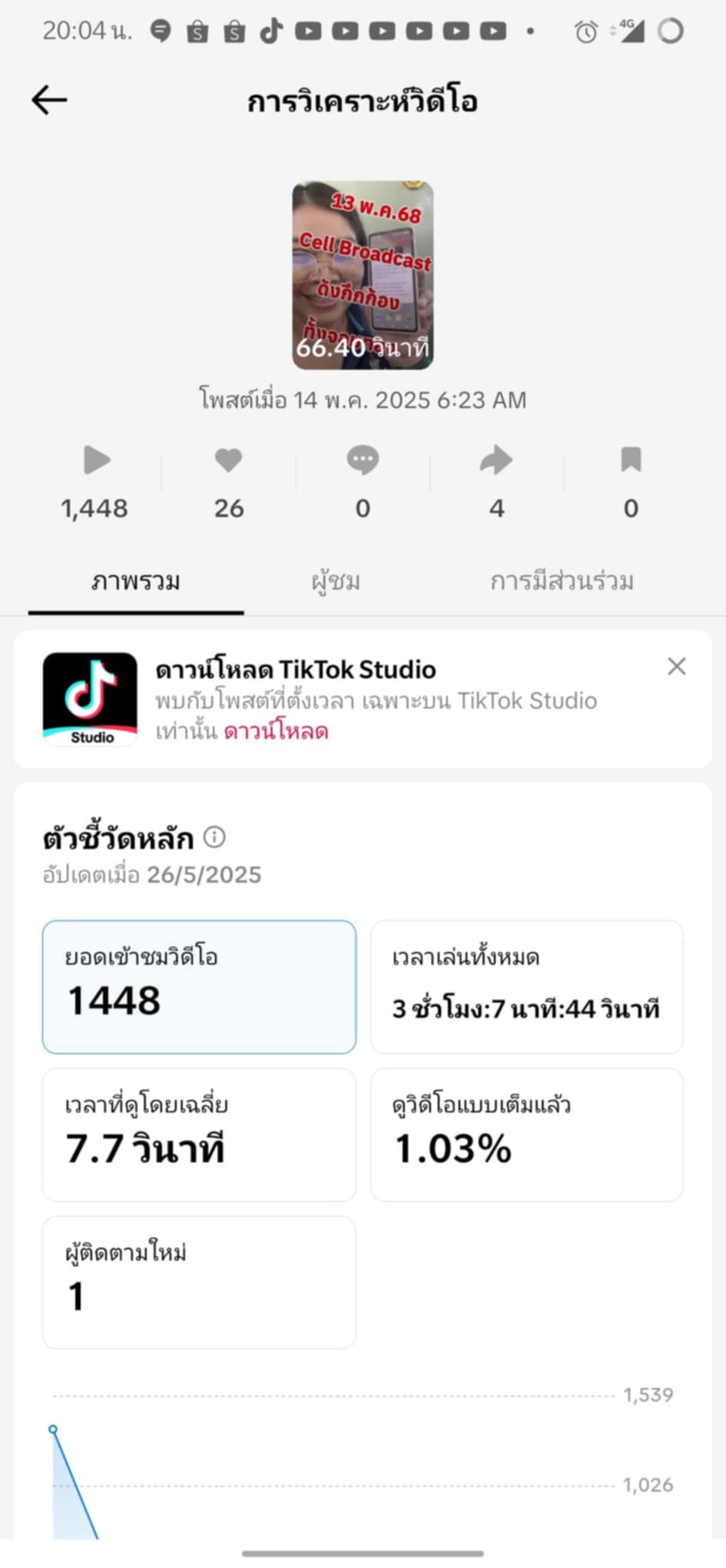
Task: Select the ภาพรวม tab
Action: (136, 581)
